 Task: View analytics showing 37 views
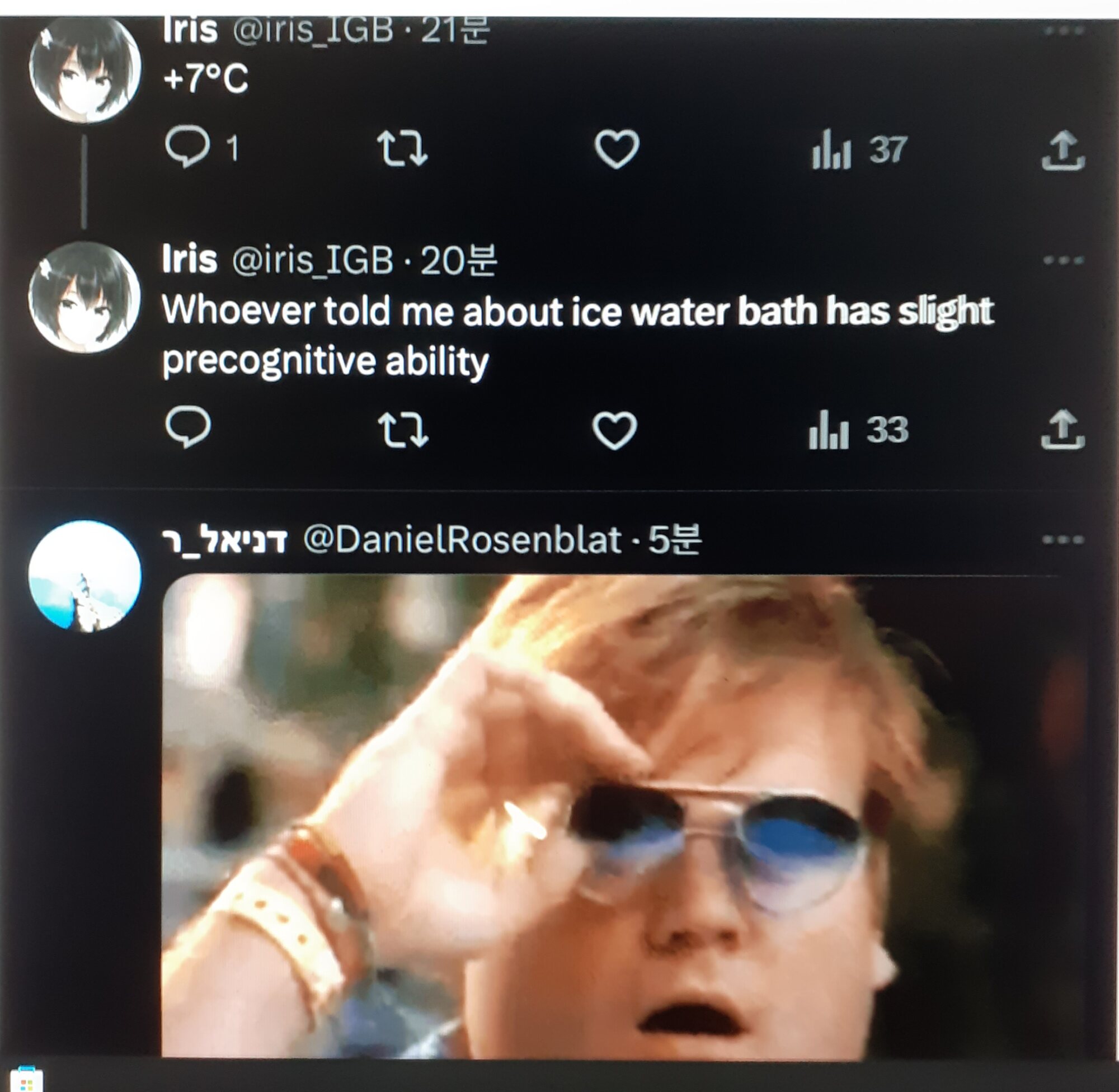(x=859, y=150)
